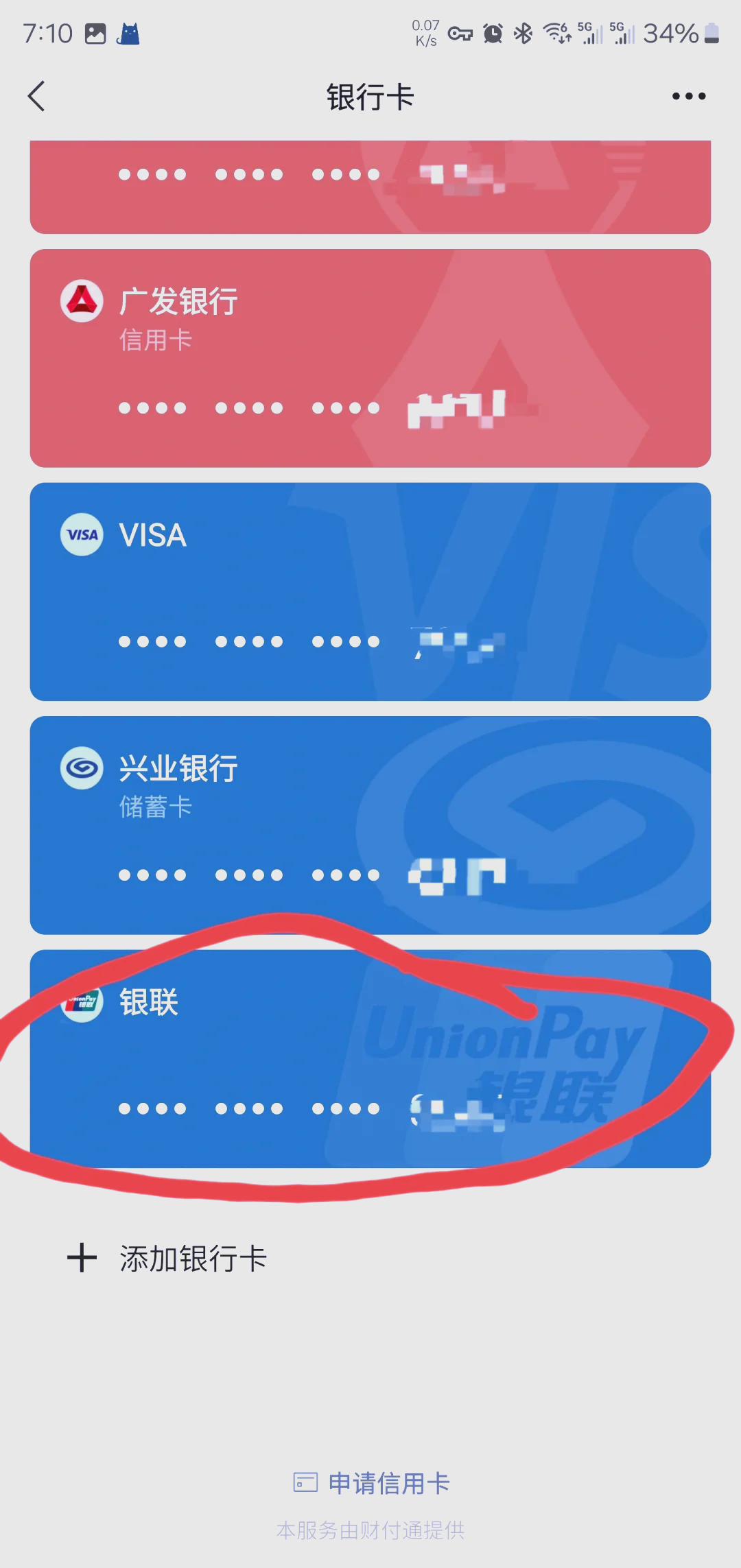Select the 广发银行 credit card
This screenshot has height=1568, width=741.
pos(370,357)
